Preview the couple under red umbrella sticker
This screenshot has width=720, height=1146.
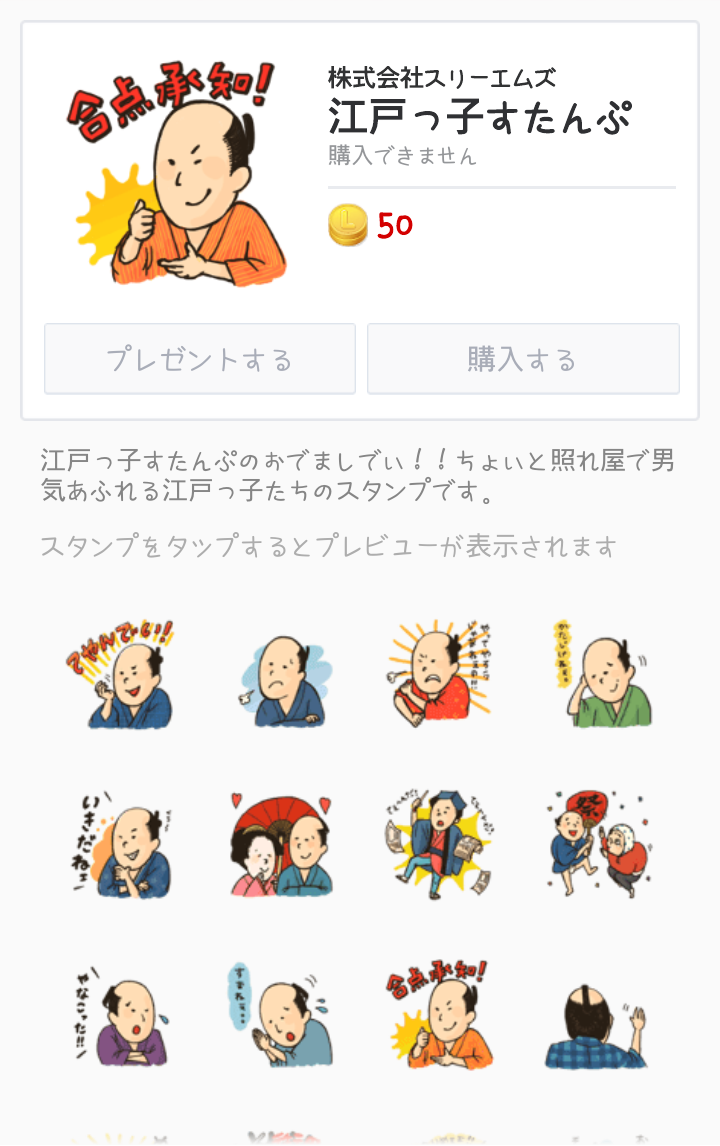[280, 843]
